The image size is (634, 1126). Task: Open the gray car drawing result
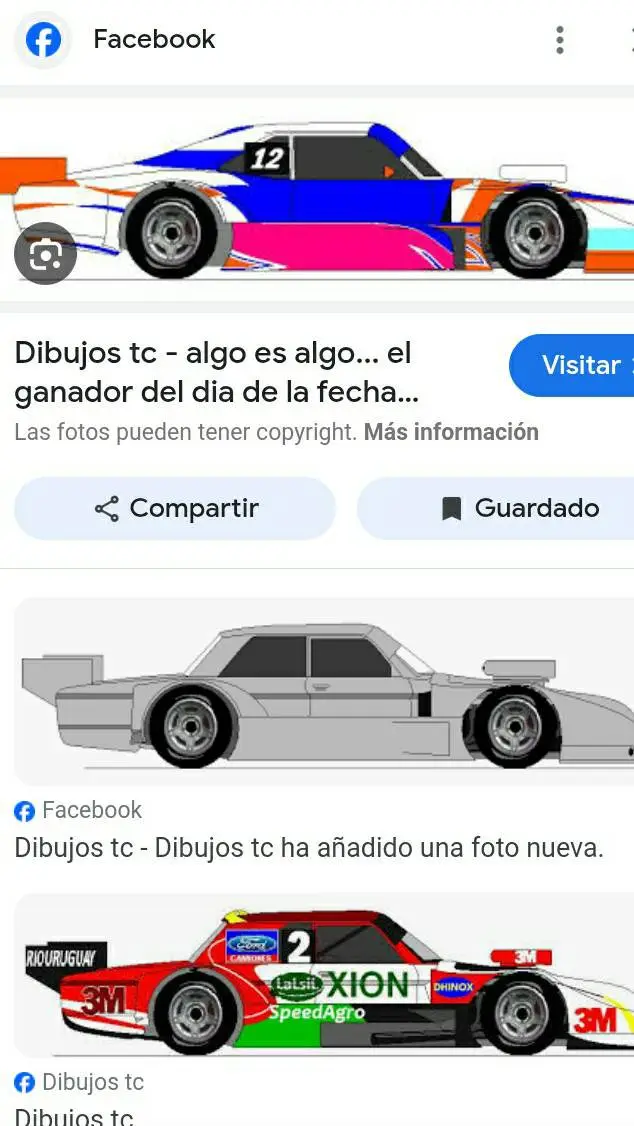click(323, 691)
